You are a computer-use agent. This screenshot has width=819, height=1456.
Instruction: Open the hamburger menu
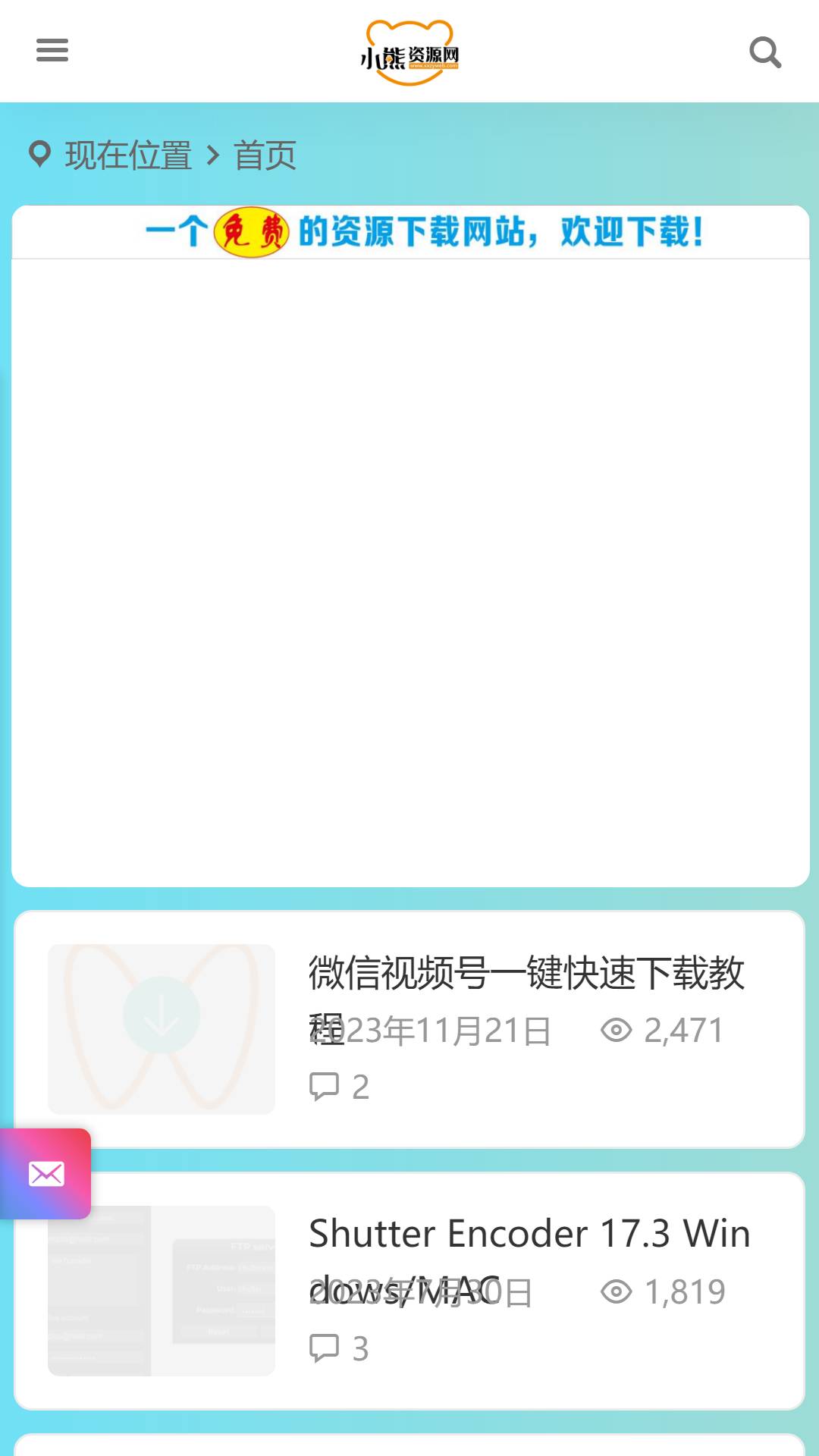click(x=52, y=50)
